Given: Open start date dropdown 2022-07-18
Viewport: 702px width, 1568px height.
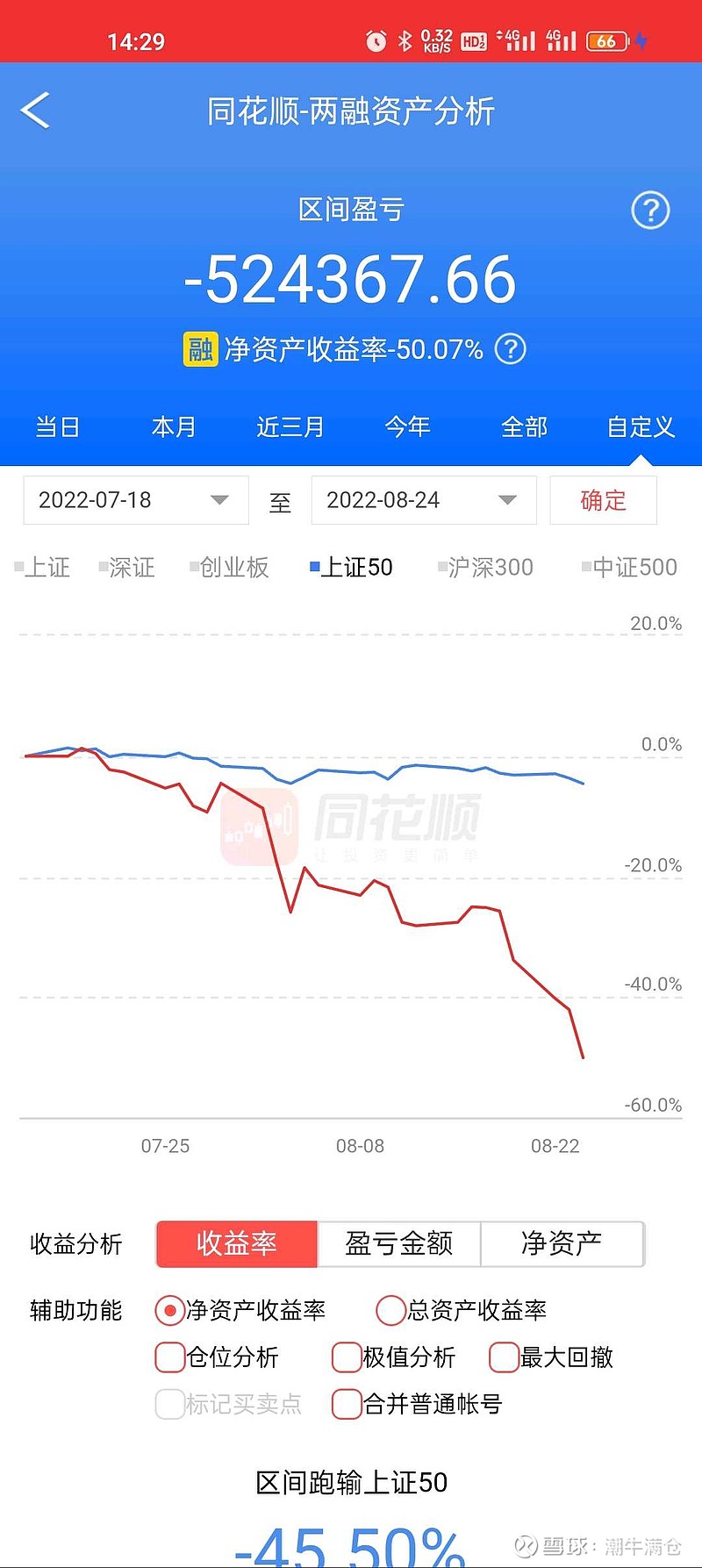Looking at the screenshot, I should [x=136, y=500].
